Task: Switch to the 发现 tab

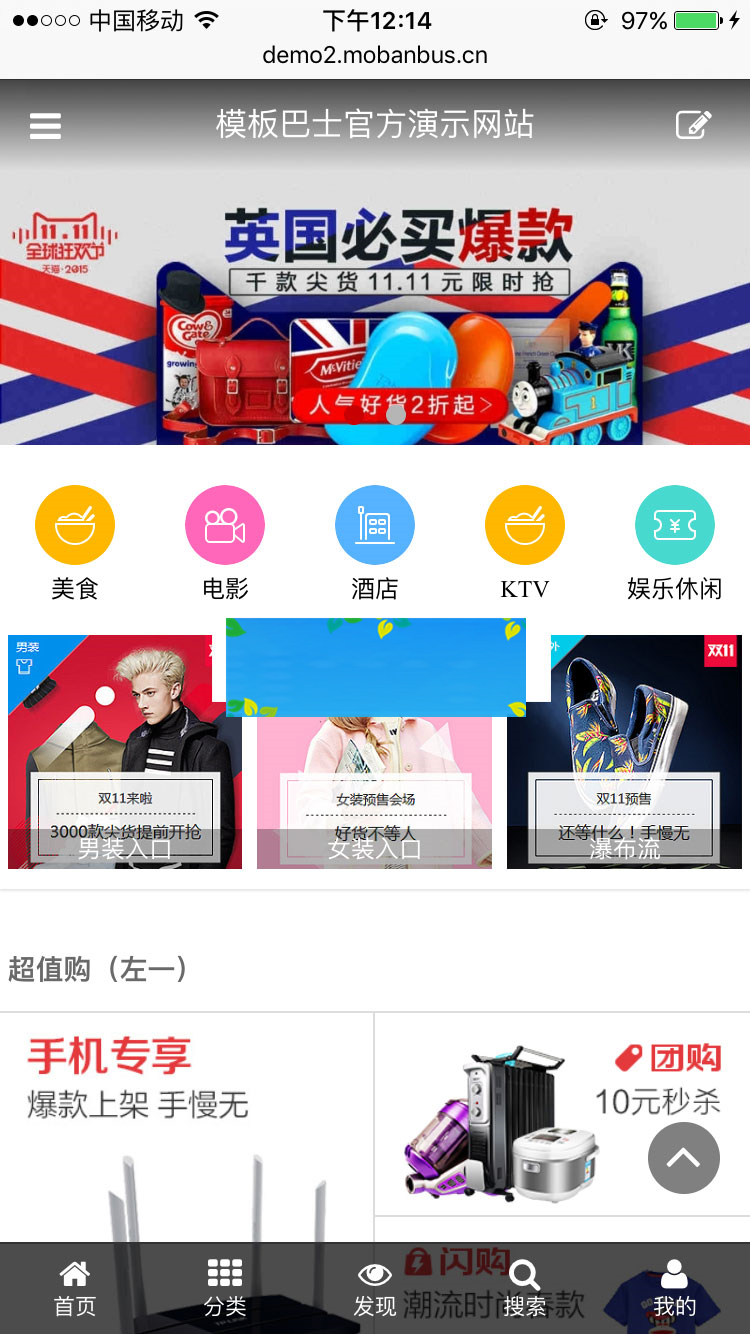Action: pos(375,1288)
